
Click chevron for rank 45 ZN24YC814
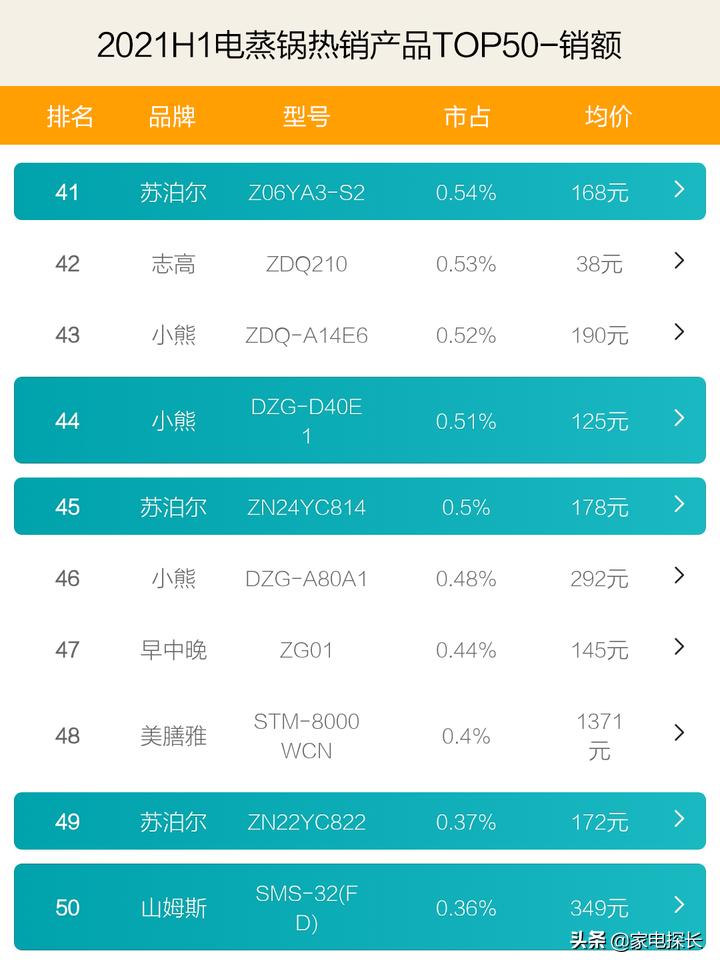(x=679, y=507)
